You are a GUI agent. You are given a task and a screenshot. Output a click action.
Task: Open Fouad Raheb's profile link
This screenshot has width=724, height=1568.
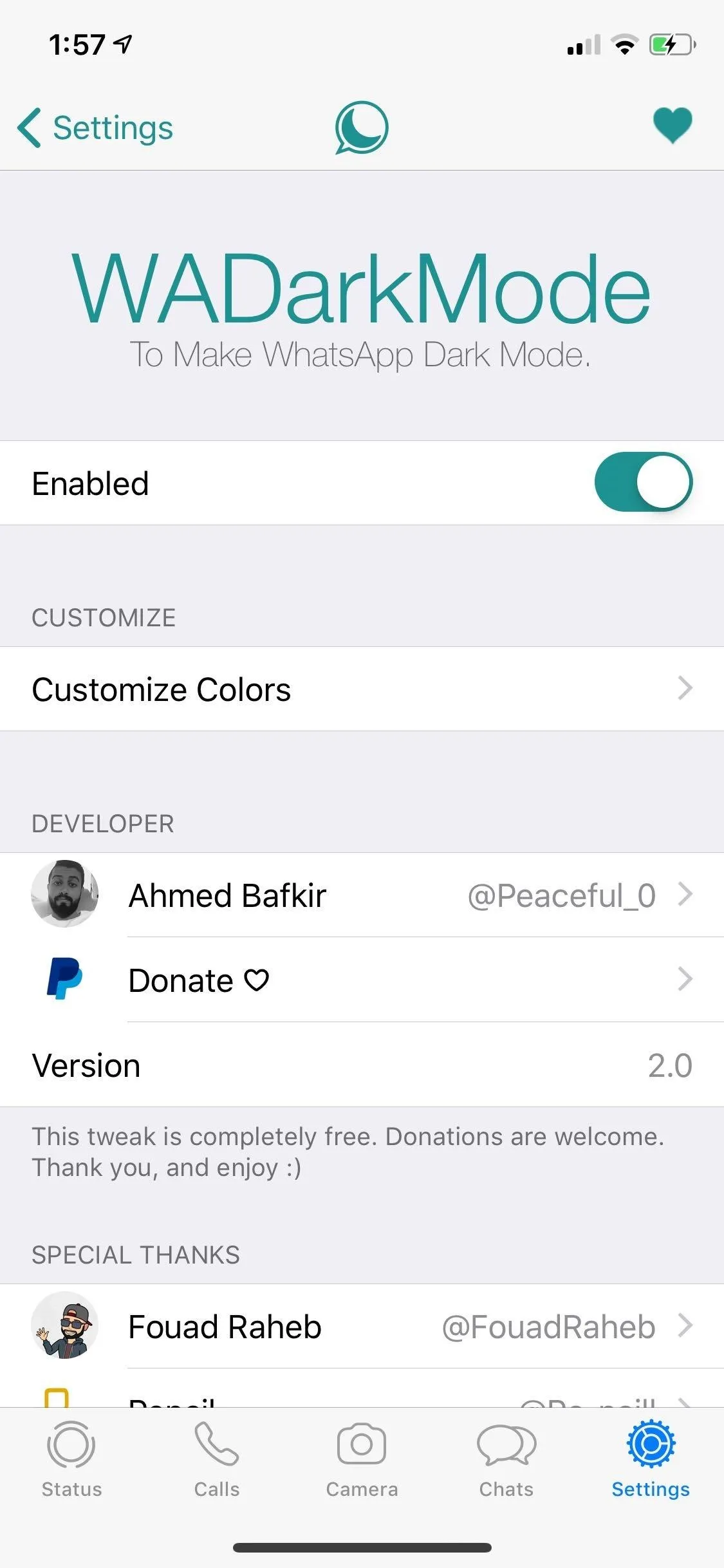click(362, 1326)
